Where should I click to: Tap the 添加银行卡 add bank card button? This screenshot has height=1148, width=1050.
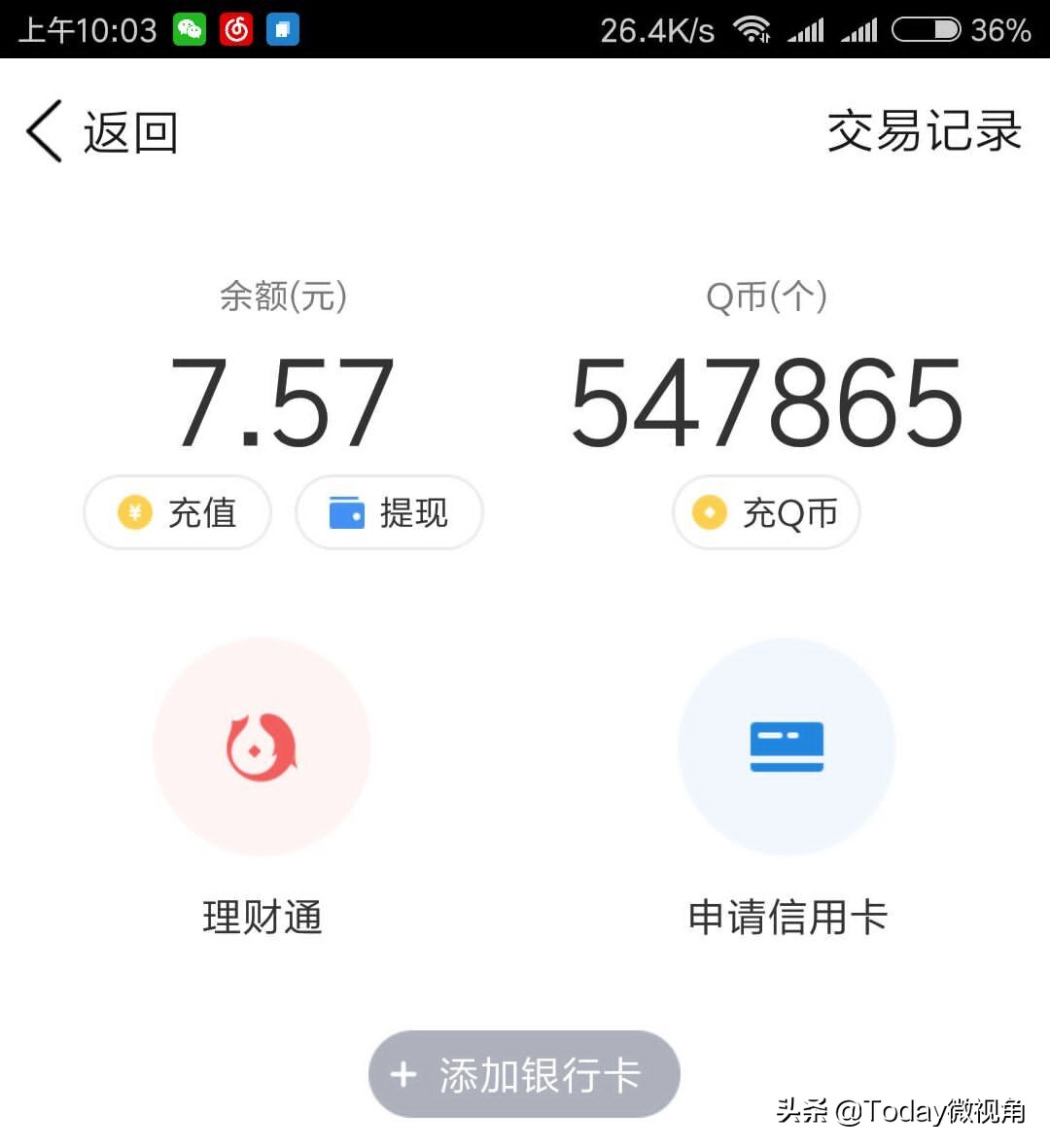(524, 1075)
